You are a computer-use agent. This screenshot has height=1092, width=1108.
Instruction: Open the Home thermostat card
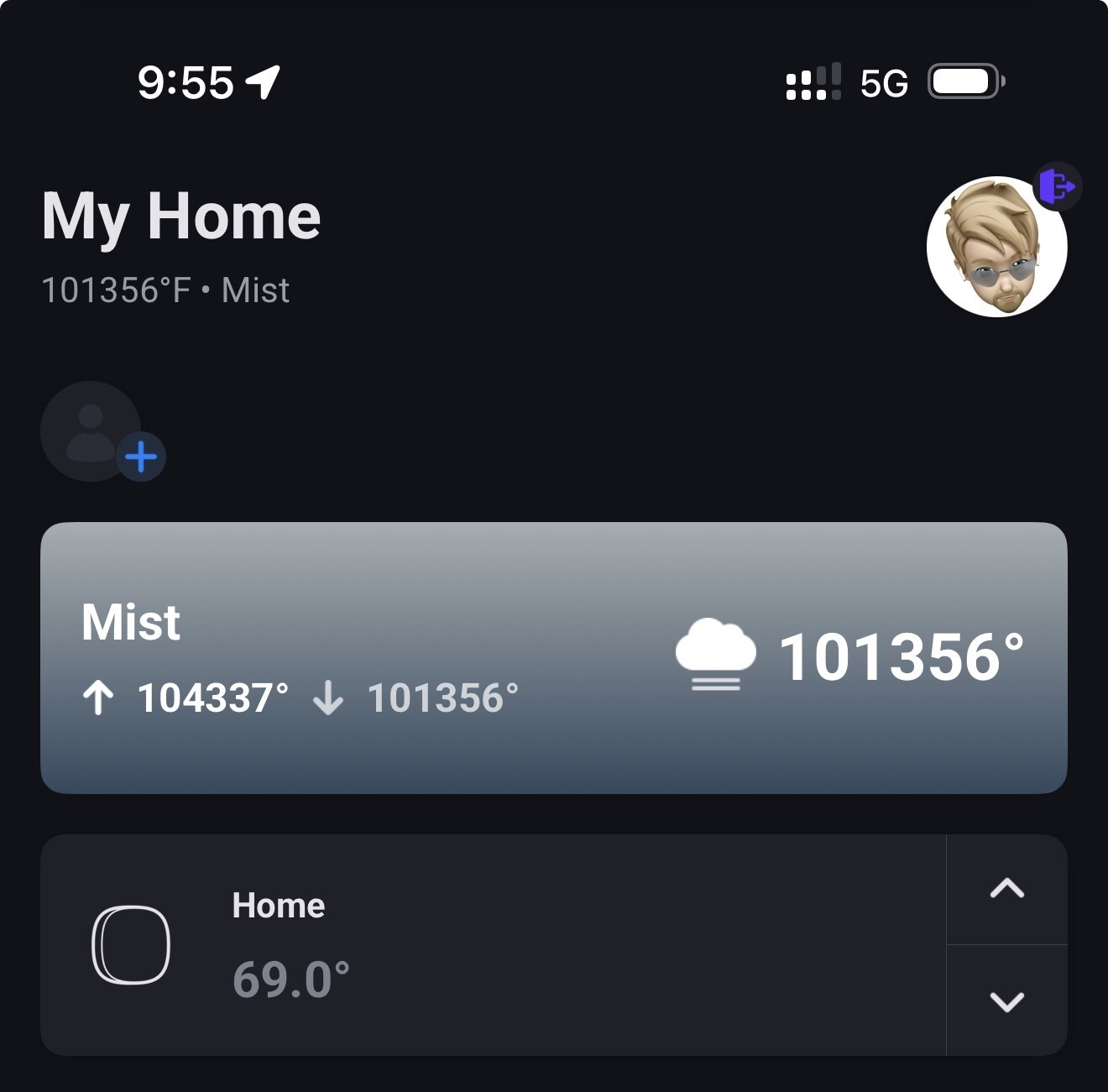pyautogui.click(x=493, y=944)
